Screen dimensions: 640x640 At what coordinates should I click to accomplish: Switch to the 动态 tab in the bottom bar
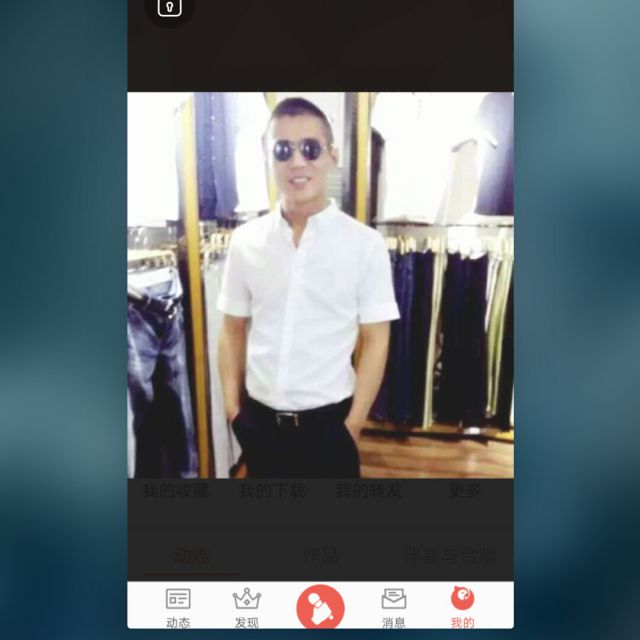click(x=178, y=608)
